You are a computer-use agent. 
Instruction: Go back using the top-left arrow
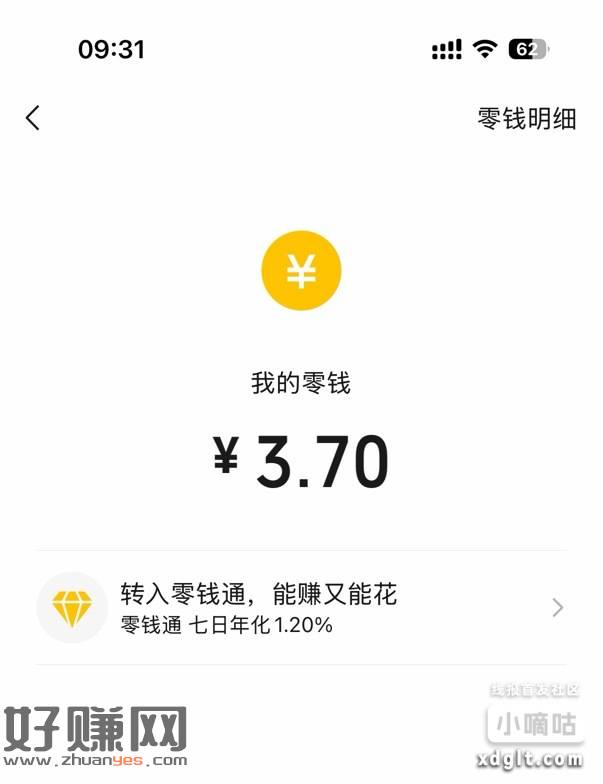[x=33, y=118]
